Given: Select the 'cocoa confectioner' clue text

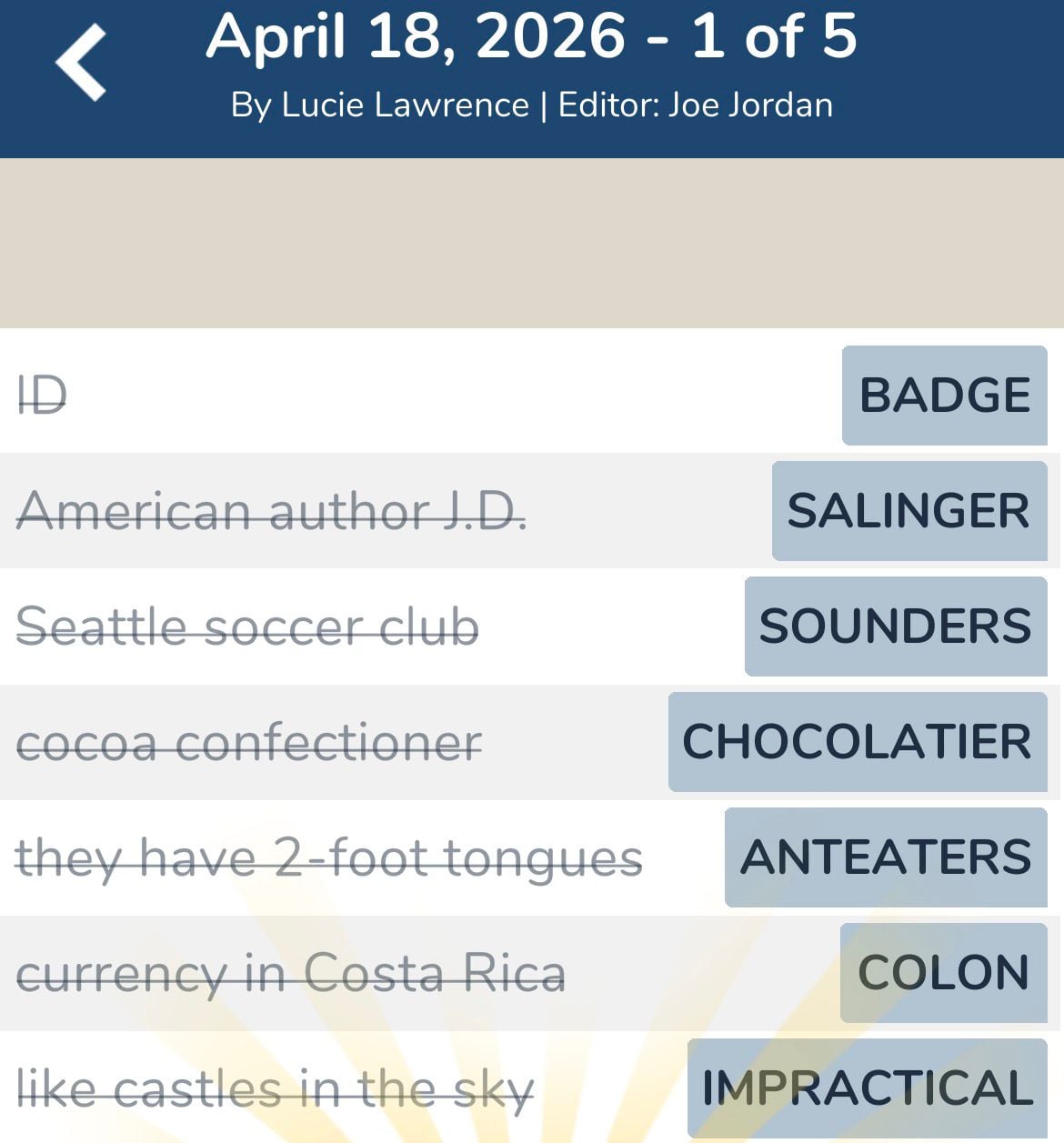Looking at the screenshot, I should tap(247, 743).
